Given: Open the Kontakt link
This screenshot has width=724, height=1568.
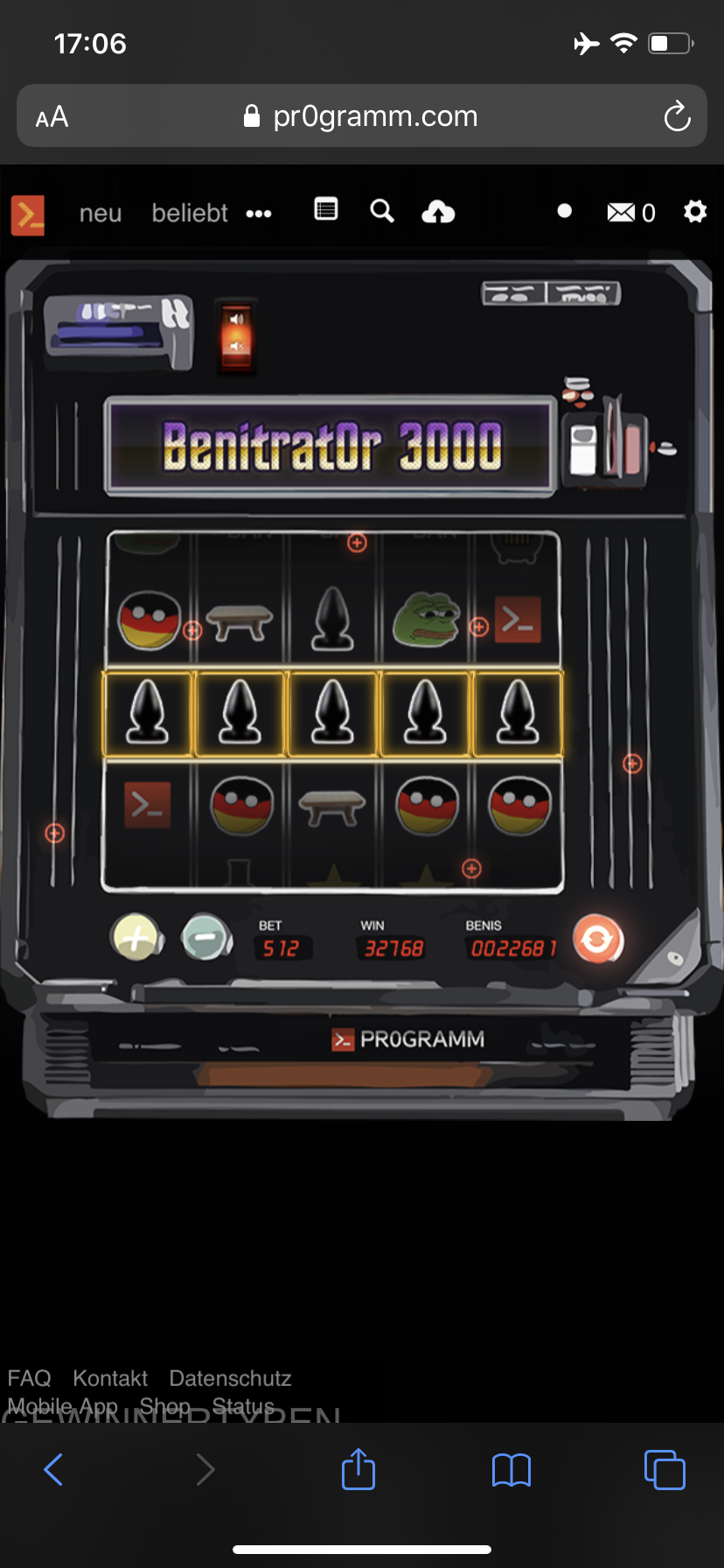Looking at the screenshot, I should [110, 1378].
